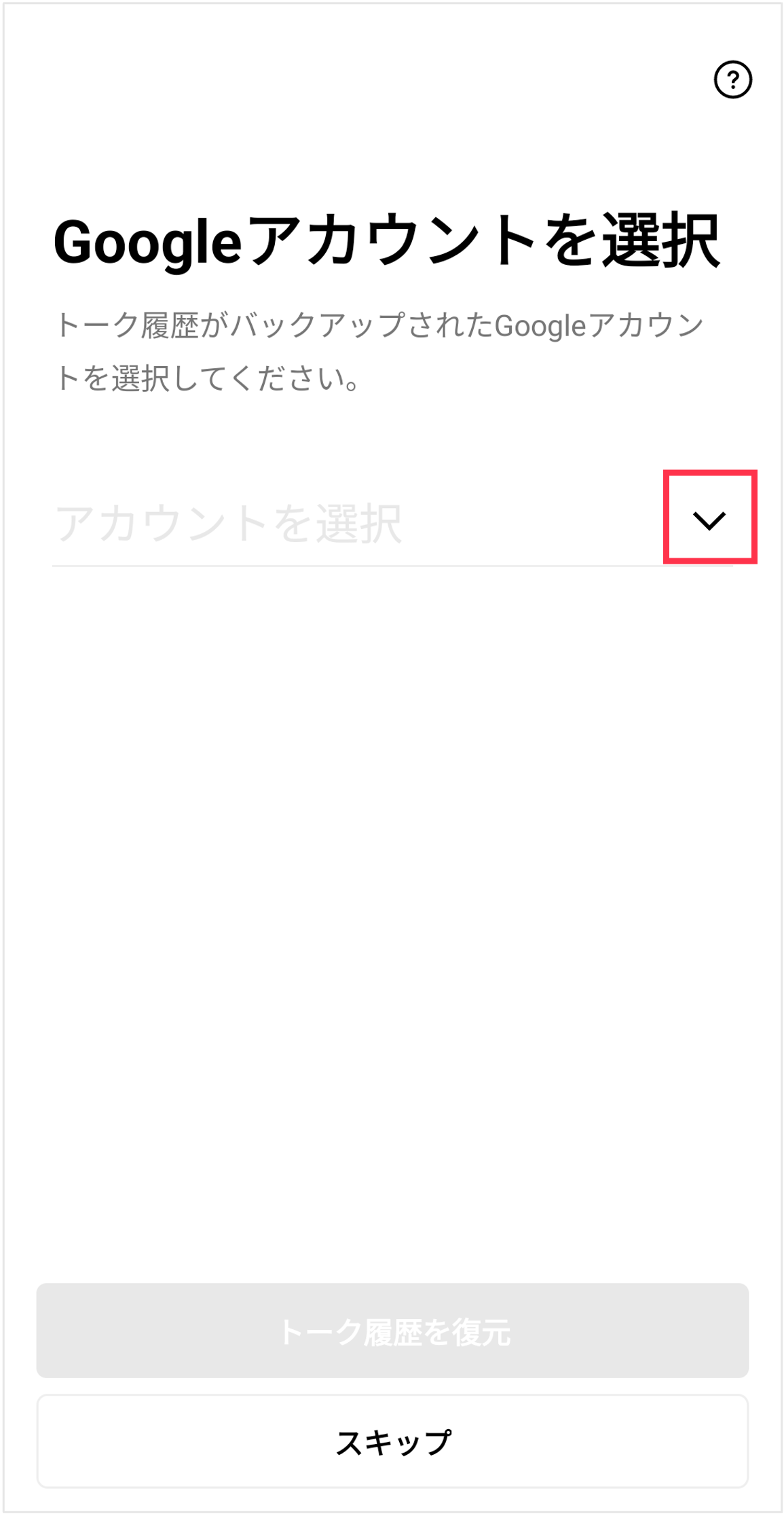This screenshot has width=784, height=1516.
Task: Select スキップ to skip restoring
Action: (392, 1441)
